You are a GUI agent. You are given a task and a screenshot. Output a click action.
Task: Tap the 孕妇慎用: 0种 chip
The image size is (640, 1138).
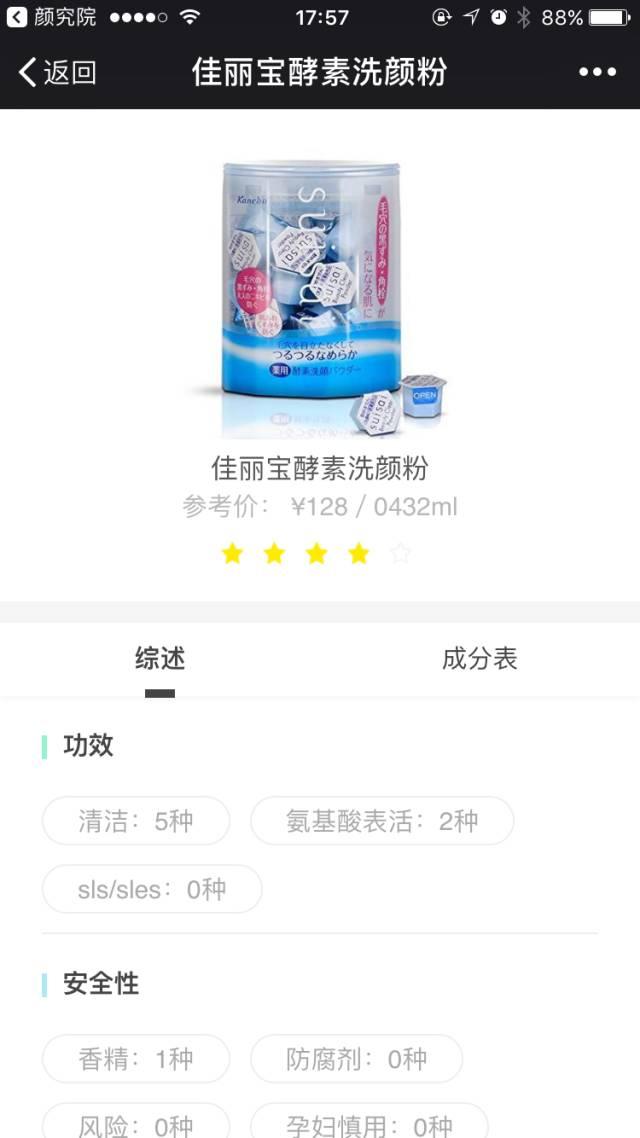[x=369, y=1122]
